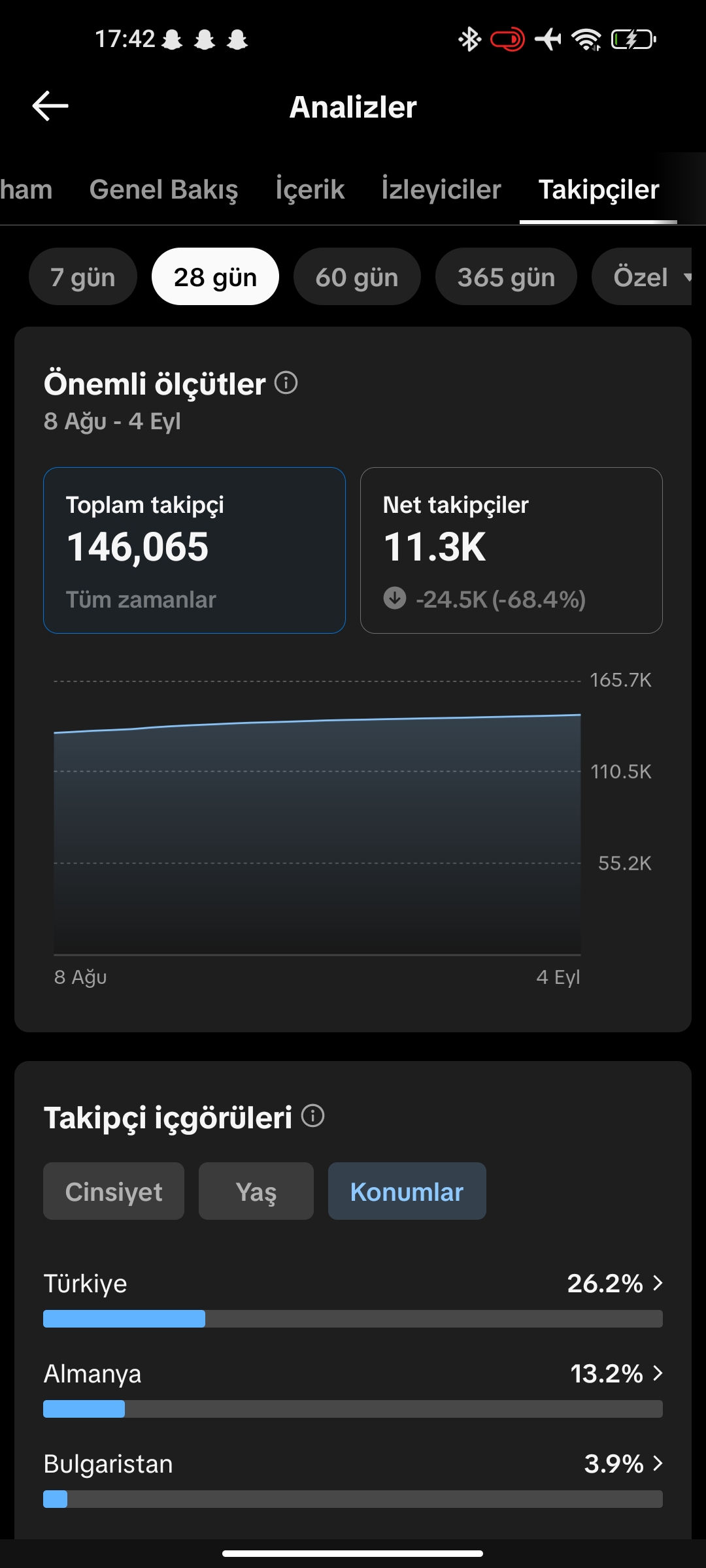The width and height of the screenshot is (706, 1568).
Task: Set the period to 60 gün
Action: point(357,276)
